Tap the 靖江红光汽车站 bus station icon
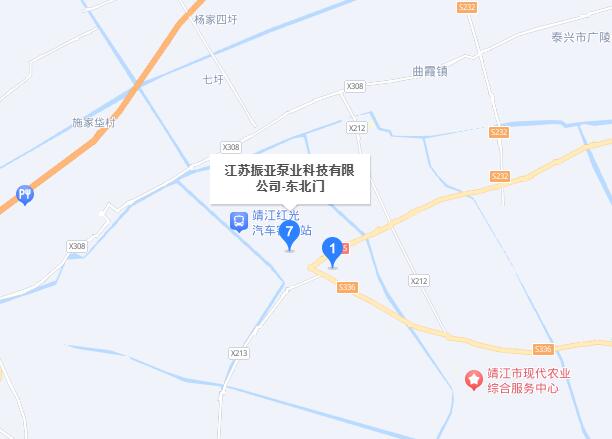 click(238, 221)
